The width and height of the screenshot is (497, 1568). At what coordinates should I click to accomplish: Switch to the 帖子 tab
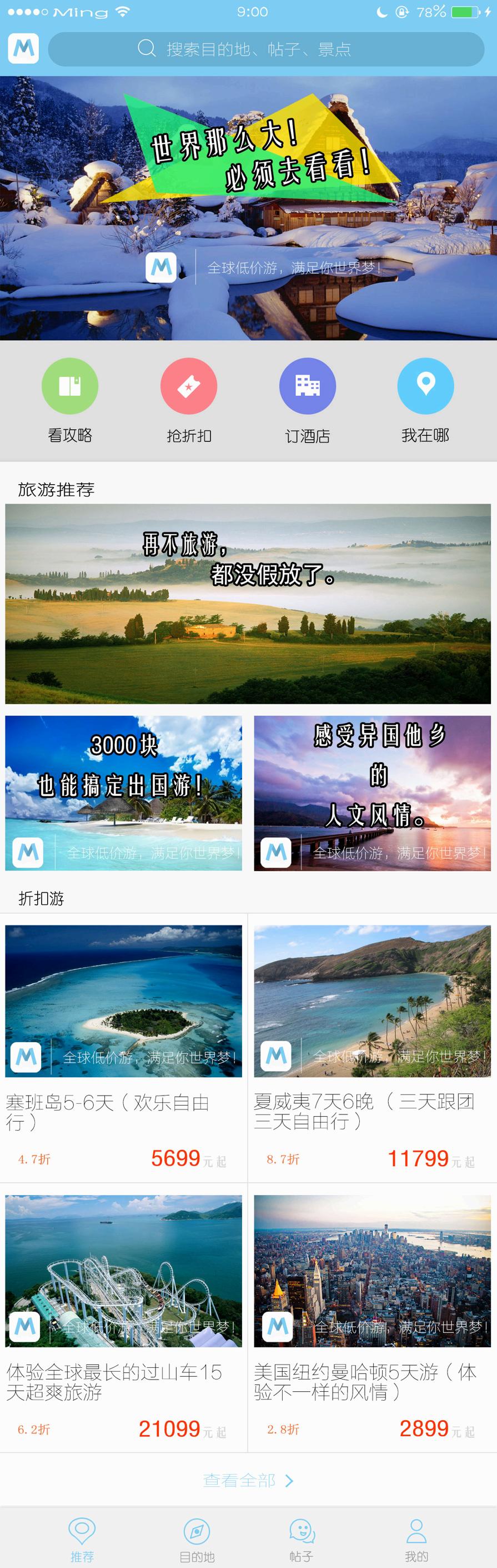tap(301, 1540)
